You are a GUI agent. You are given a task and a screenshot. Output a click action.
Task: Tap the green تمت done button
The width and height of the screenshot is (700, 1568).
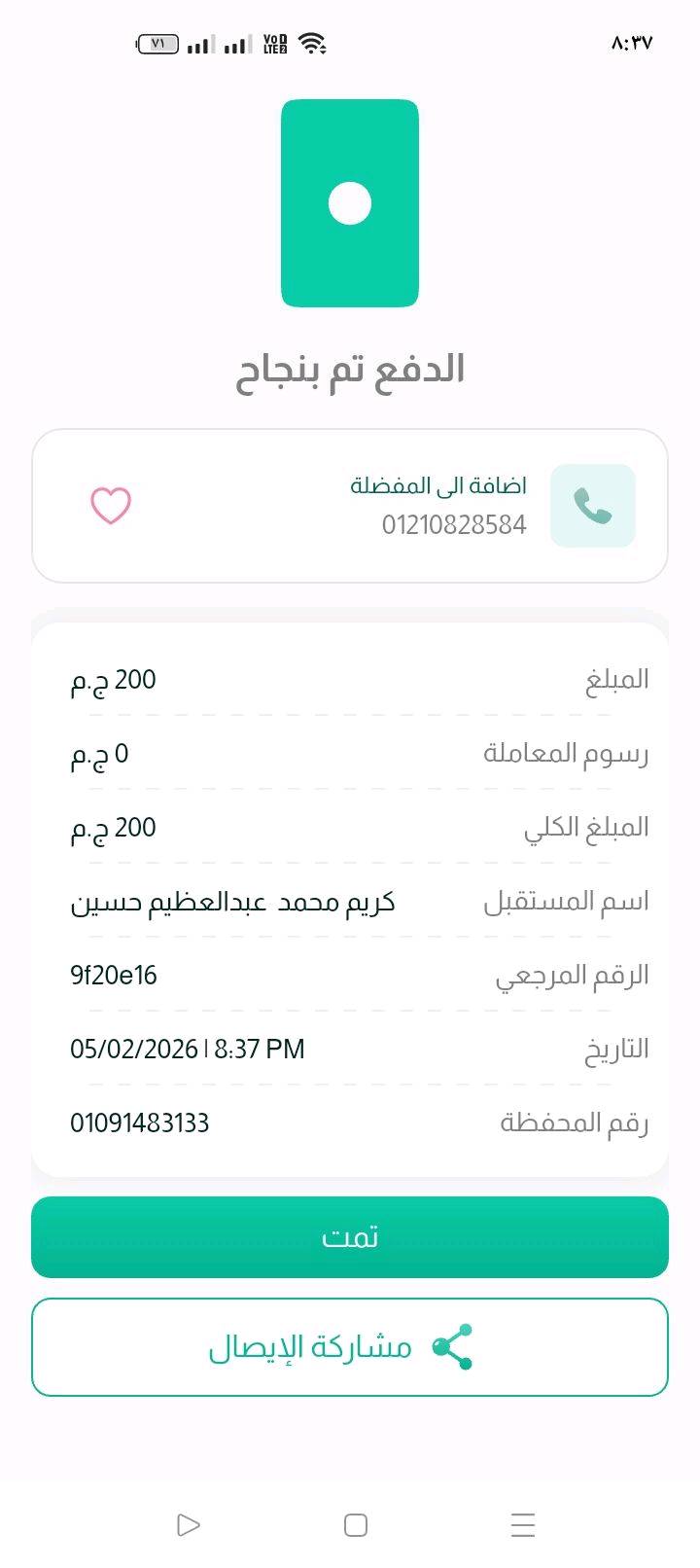pos(350,1237)
